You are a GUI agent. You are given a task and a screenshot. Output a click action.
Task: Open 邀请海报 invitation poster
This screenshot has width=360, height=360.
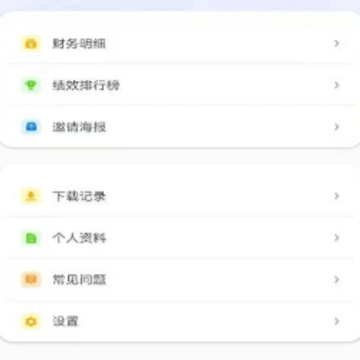pyautogui.click(x=180, y=127)
